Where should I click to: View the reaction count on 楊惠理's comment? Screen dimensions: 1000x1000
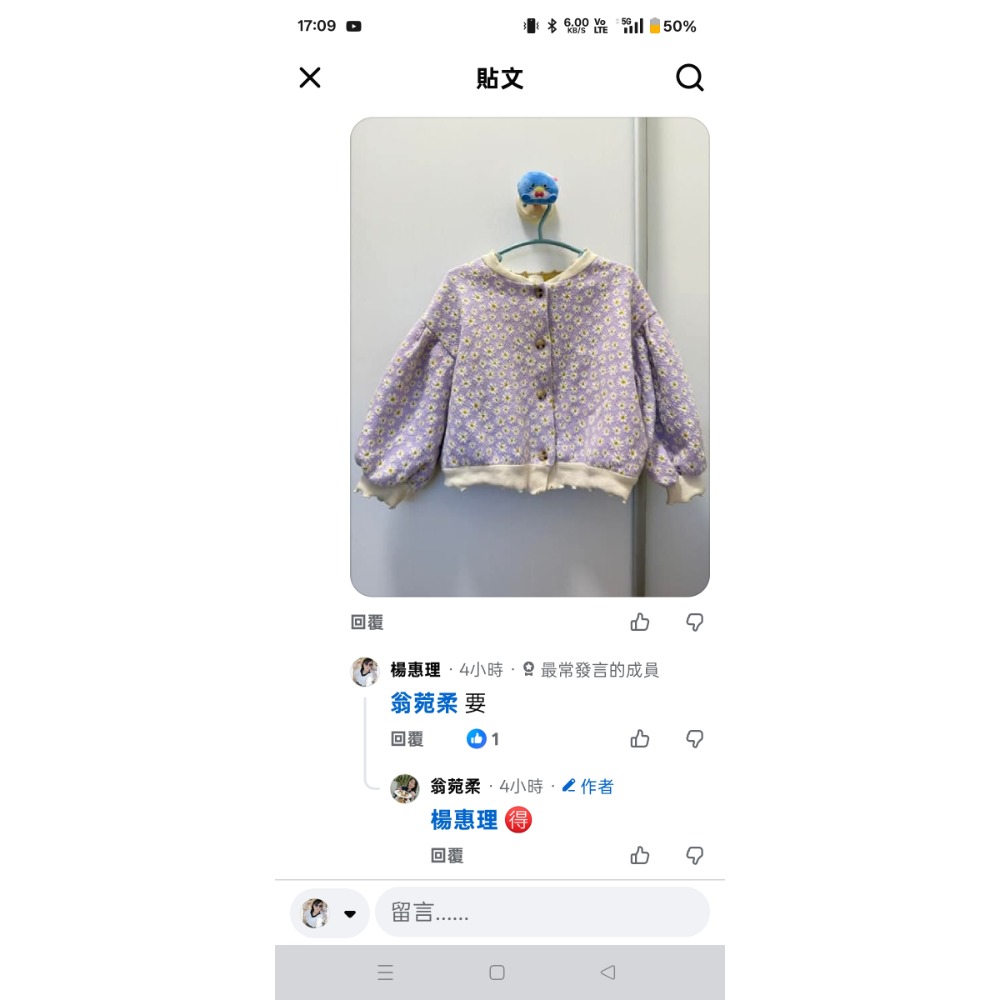click(x=483, y=739)
